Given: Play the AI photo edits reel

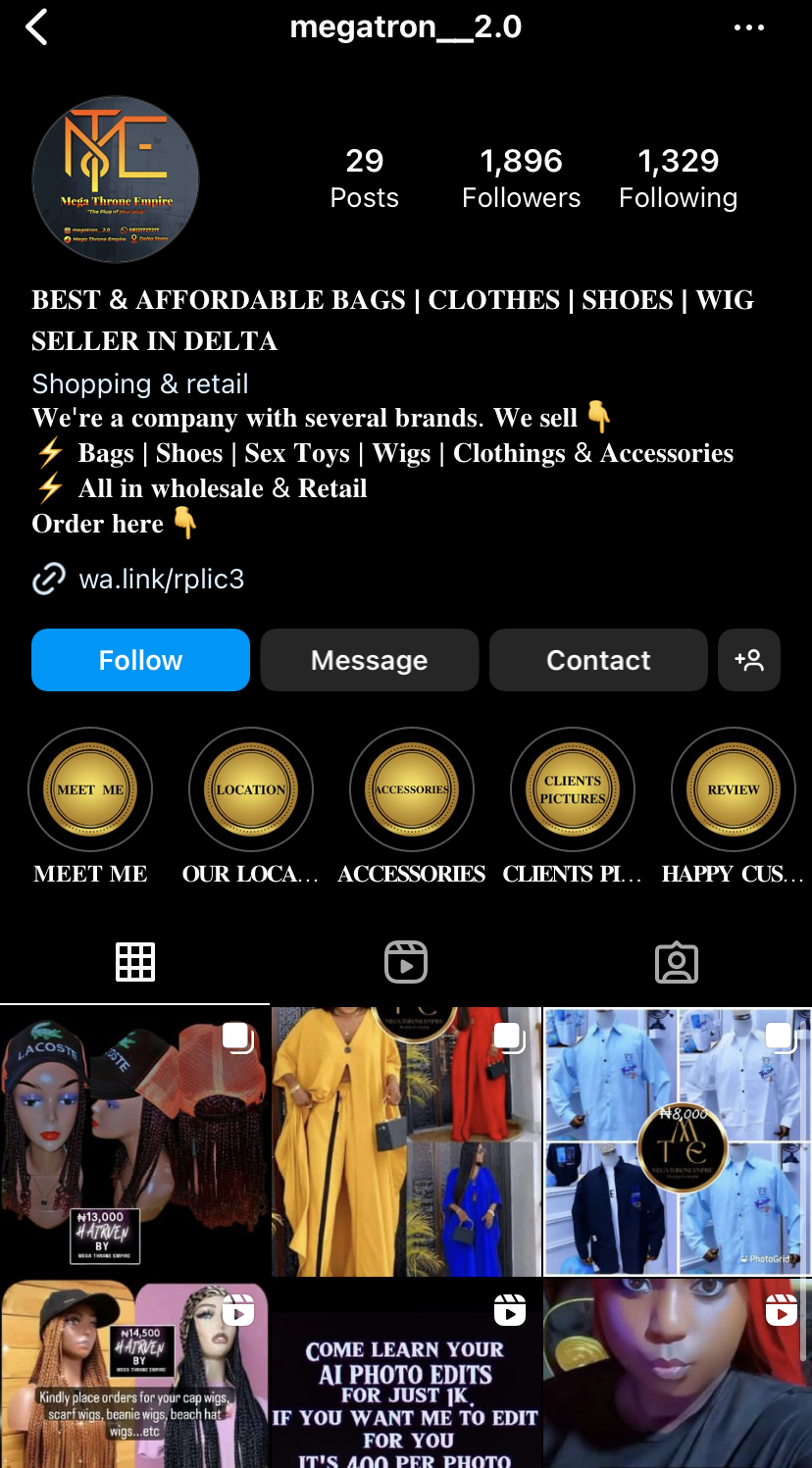Looking at the screenshot, I should [x=406, y=1373].
